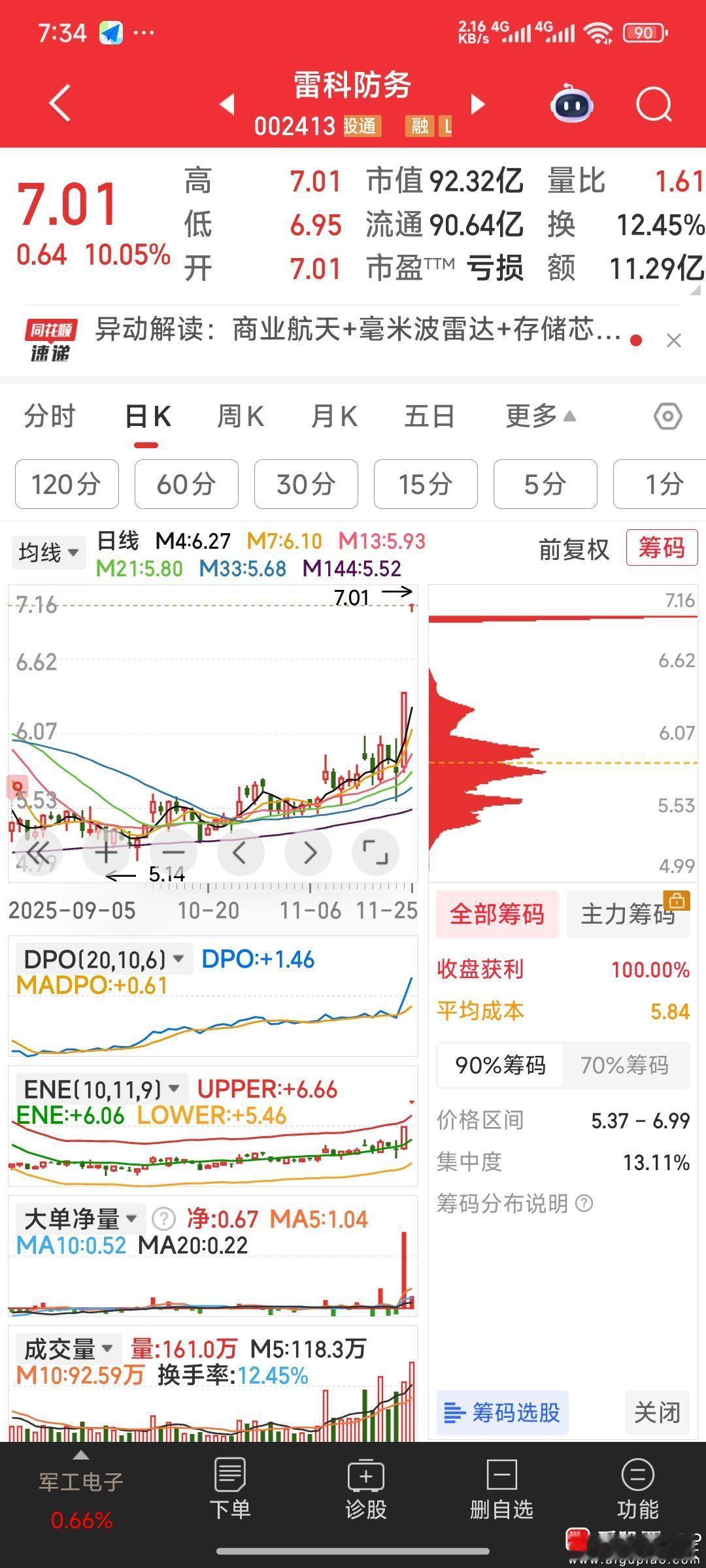Select the 月K chart tab
Image resolution: width=706 pixels, height=1568 pixels.
pos(334,416)
